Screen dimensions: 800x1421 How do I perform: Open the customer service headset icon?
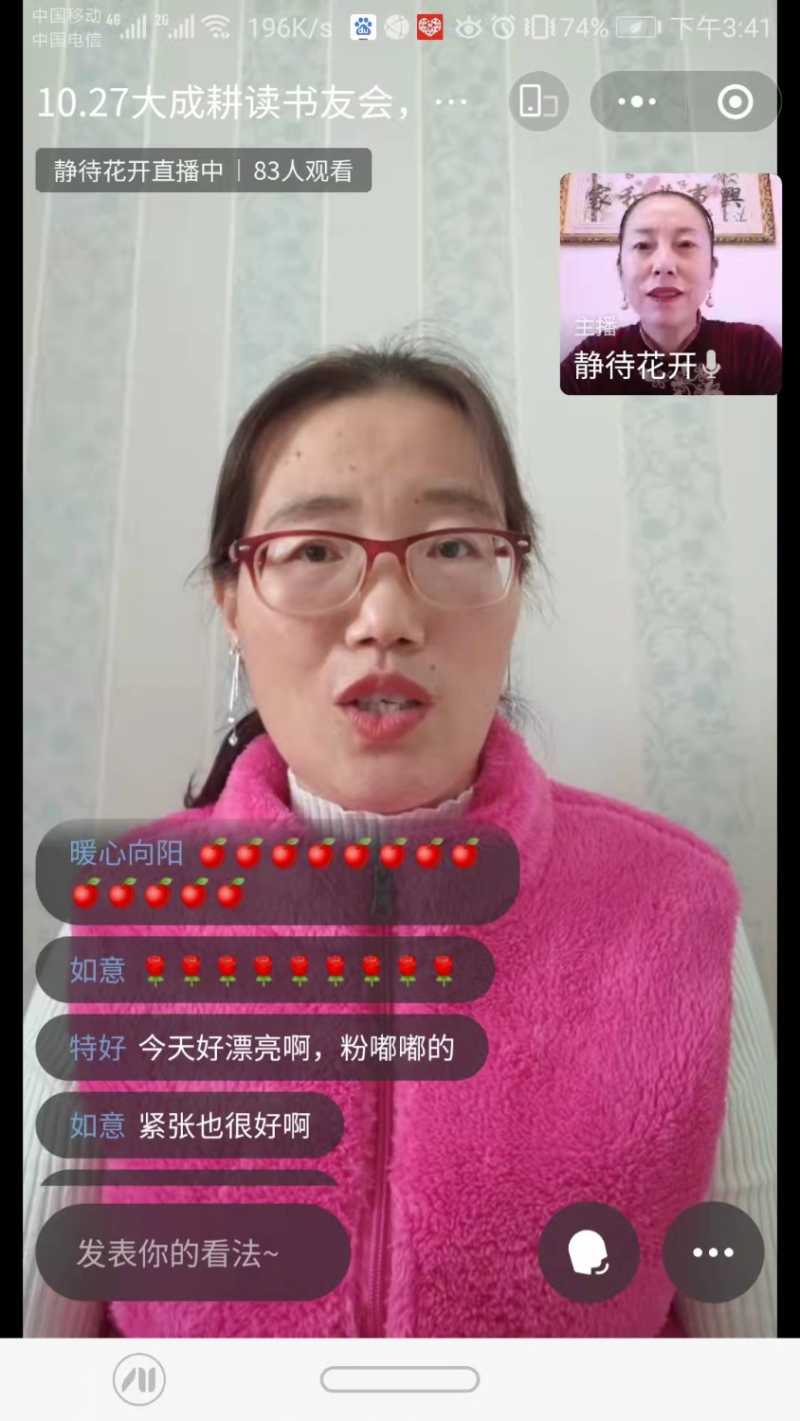point(589,1252)
